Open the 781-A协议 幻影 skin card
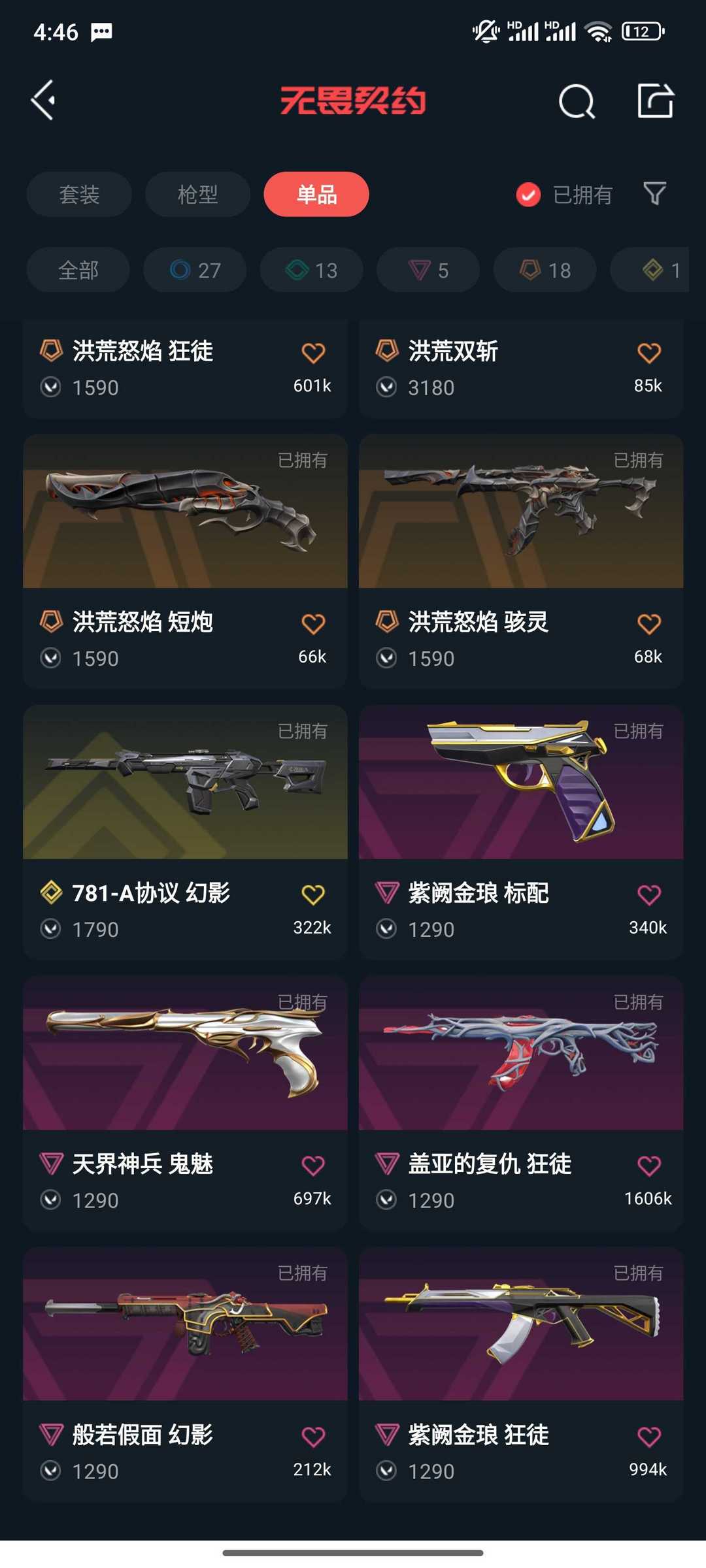Image resolution: width=706 pixels, height=1568 pixels. pyautogui.click(x=185, y=832)
